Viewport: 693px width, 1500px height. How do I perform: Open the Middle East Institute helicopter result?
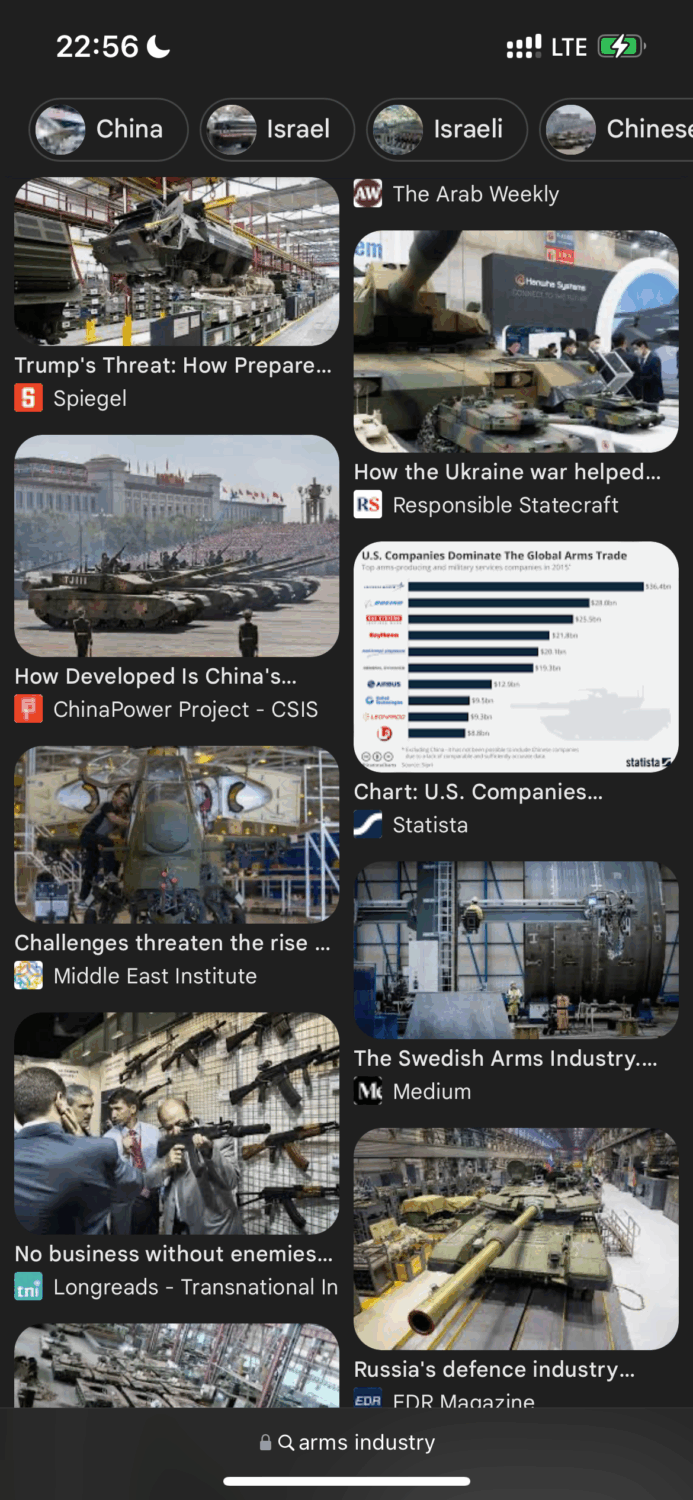pyautogui.click(x=176, y=834)
